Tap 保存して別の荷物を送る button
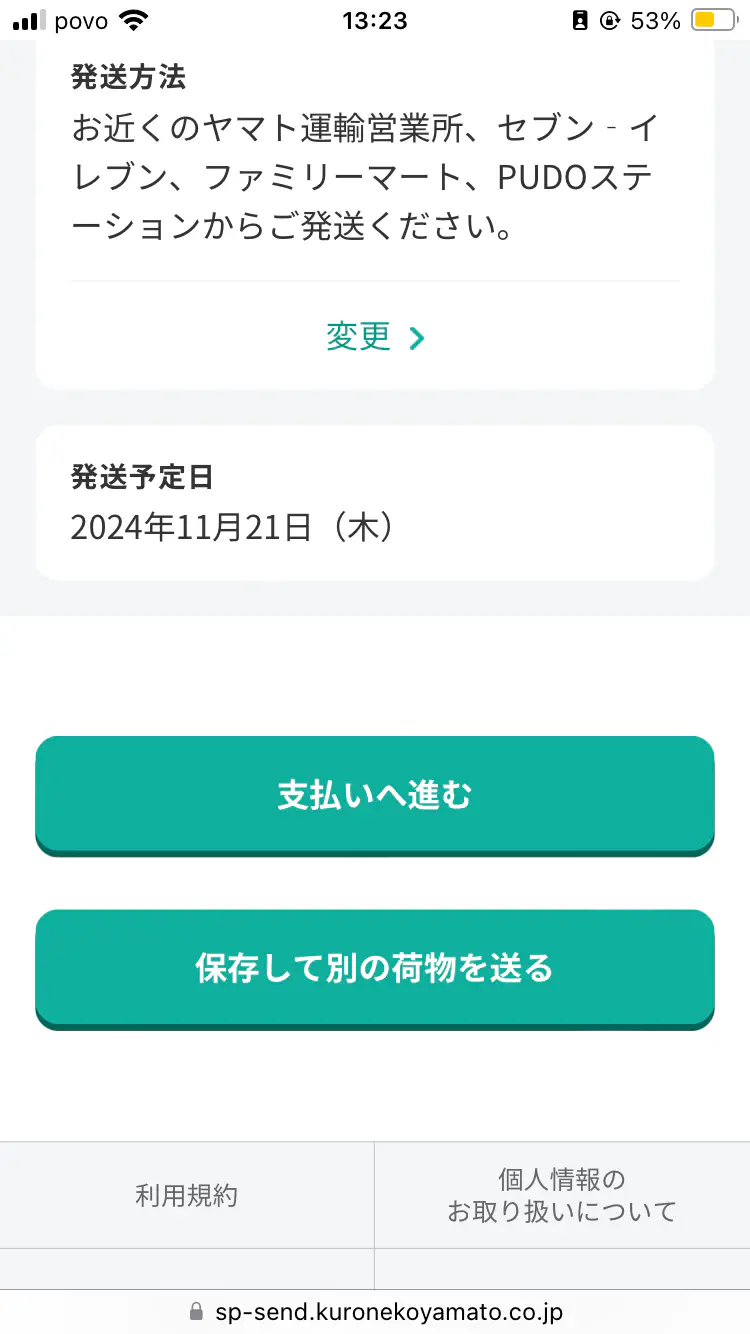 [x=375, y=968]
